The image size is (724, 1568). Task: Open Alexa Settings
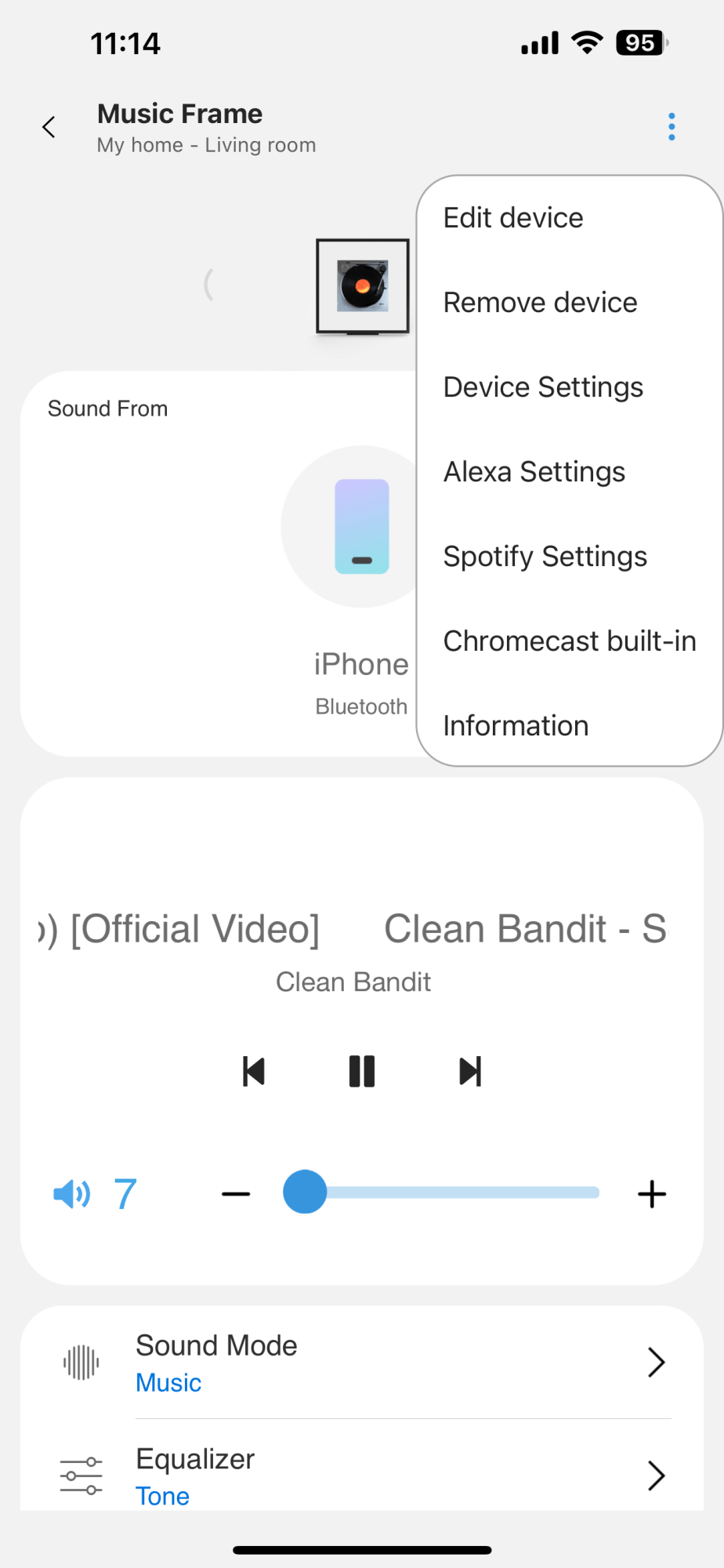(x=534, y=472)
